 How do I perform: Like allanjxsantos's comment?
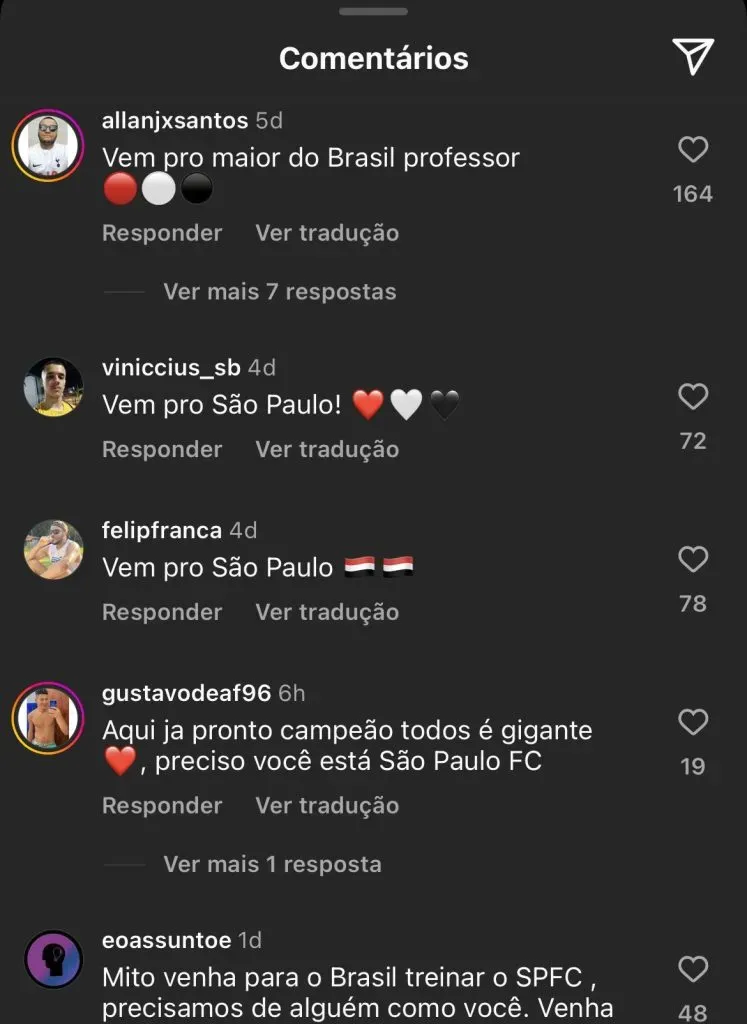693,150
